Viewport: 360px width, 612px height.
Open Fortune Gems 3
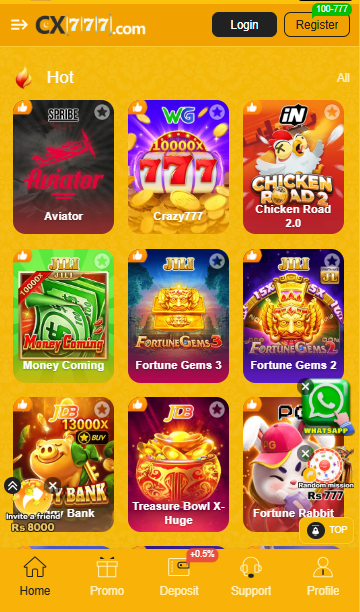(178, 316)
